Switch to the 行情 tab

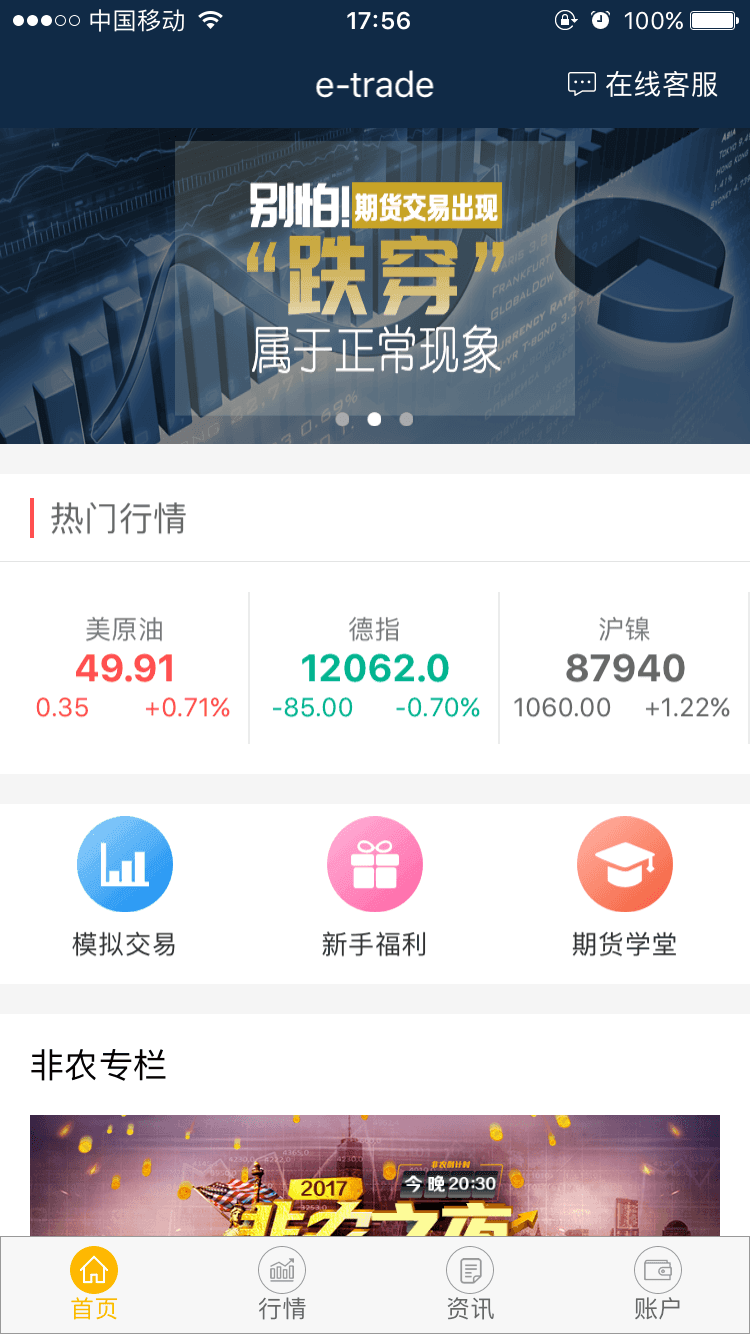point(281,1285)
